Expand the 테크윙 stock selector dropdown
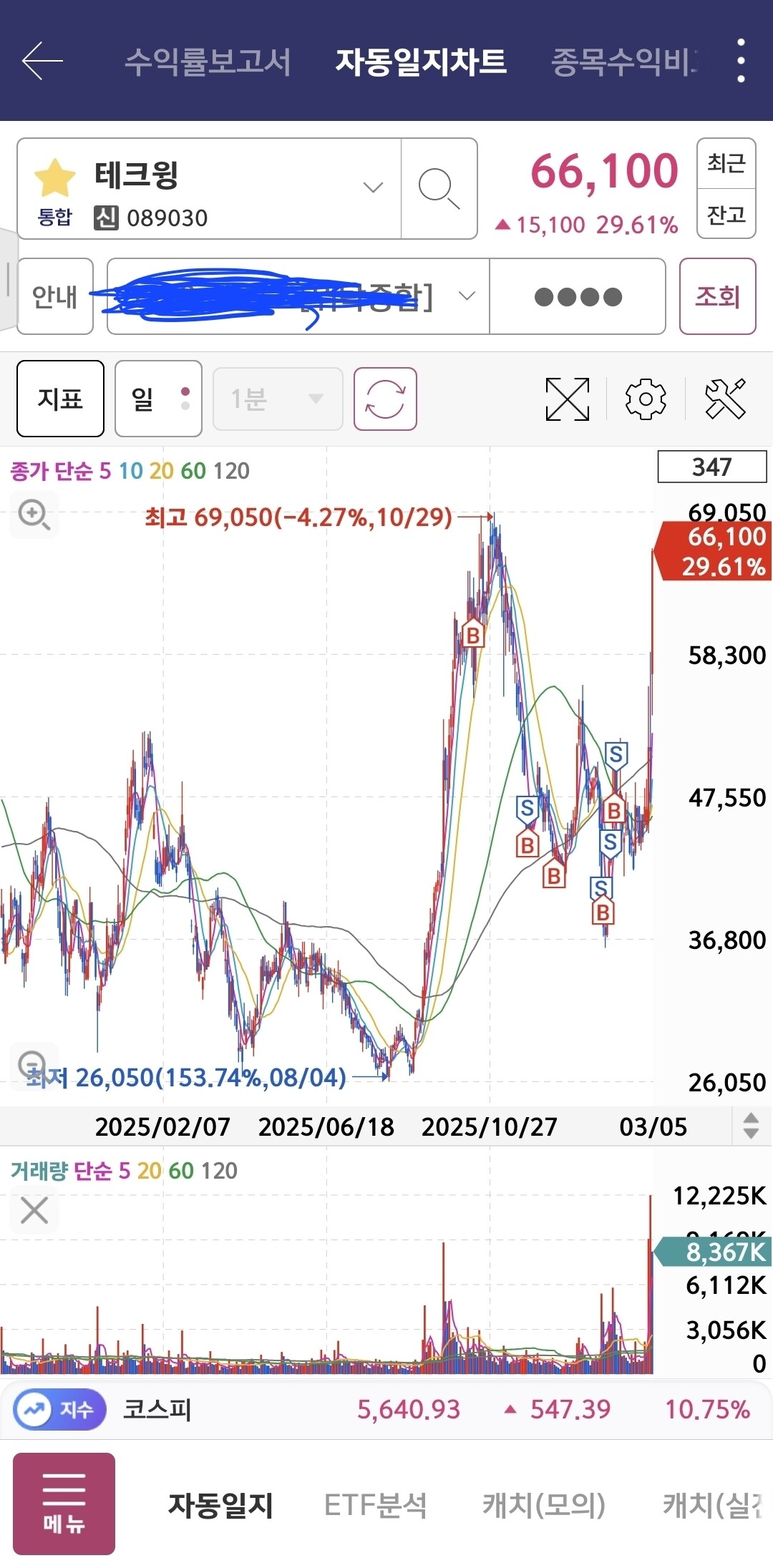Viewport: 773px width, 1568px height. (373, 188)
